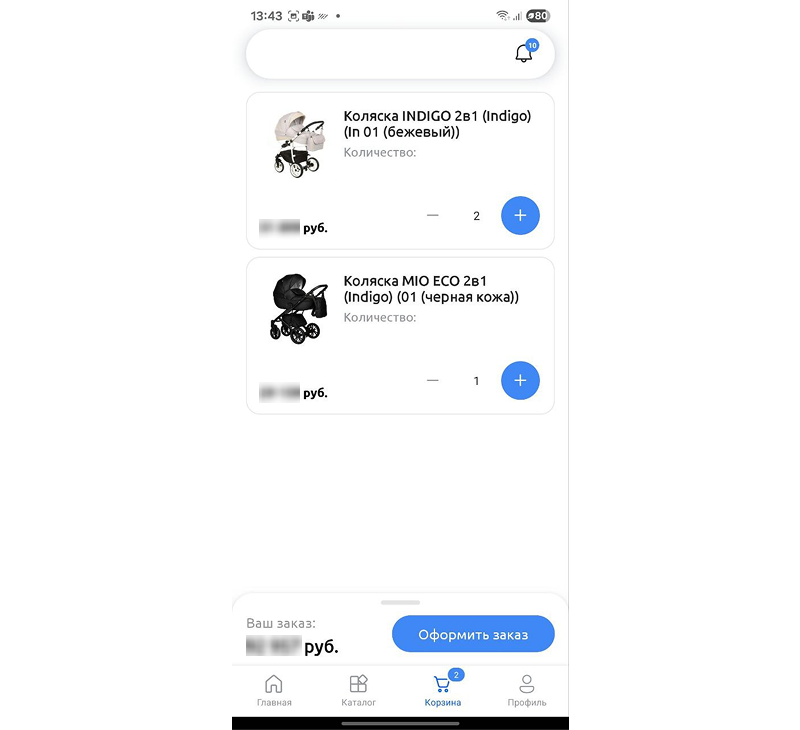Open the Коляска INDIGO 2в1 product card
This screenshot has height=730, width=800.
[437, 124]
